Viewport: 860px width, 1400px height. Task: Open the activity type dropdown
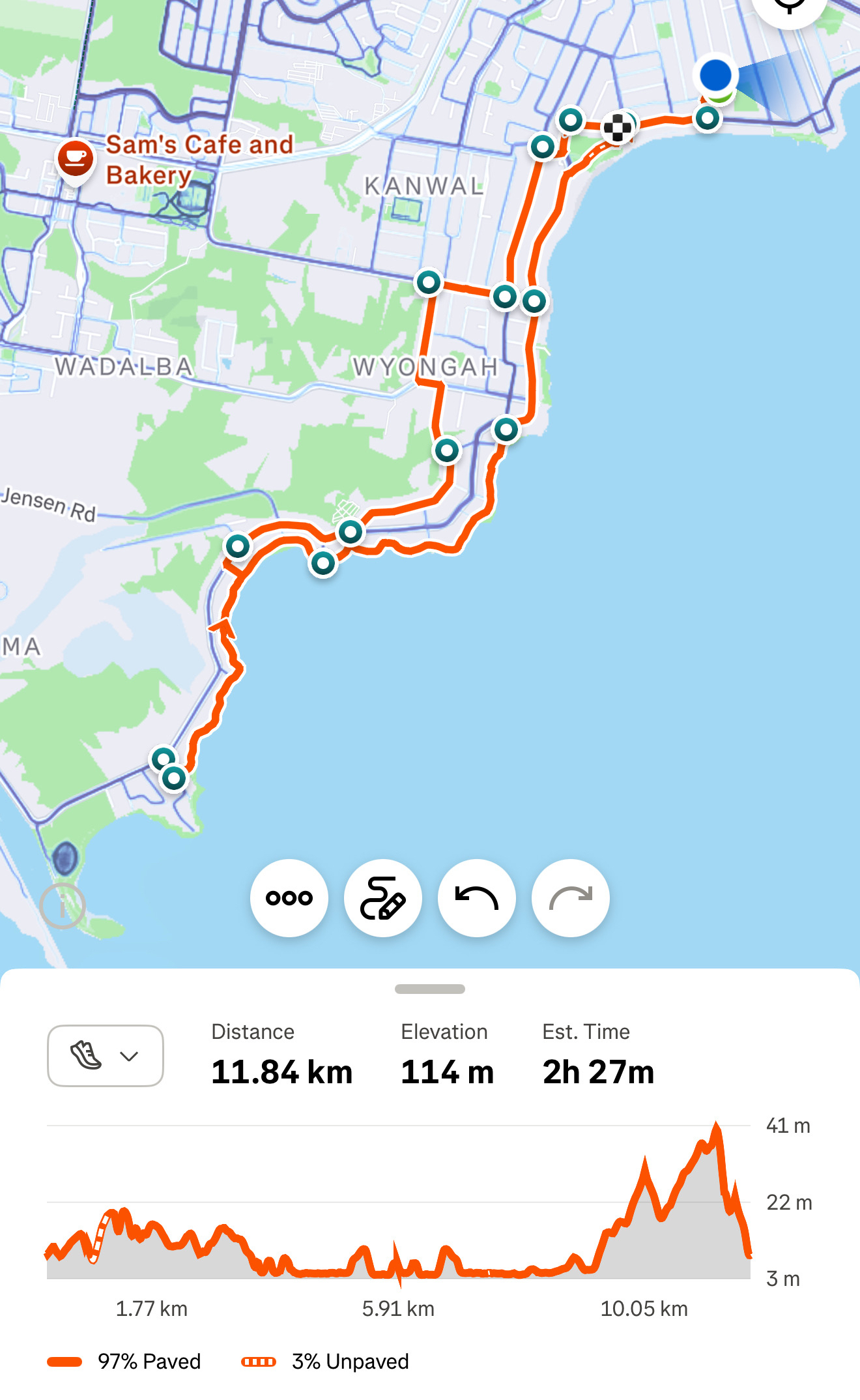(106, 1055)
